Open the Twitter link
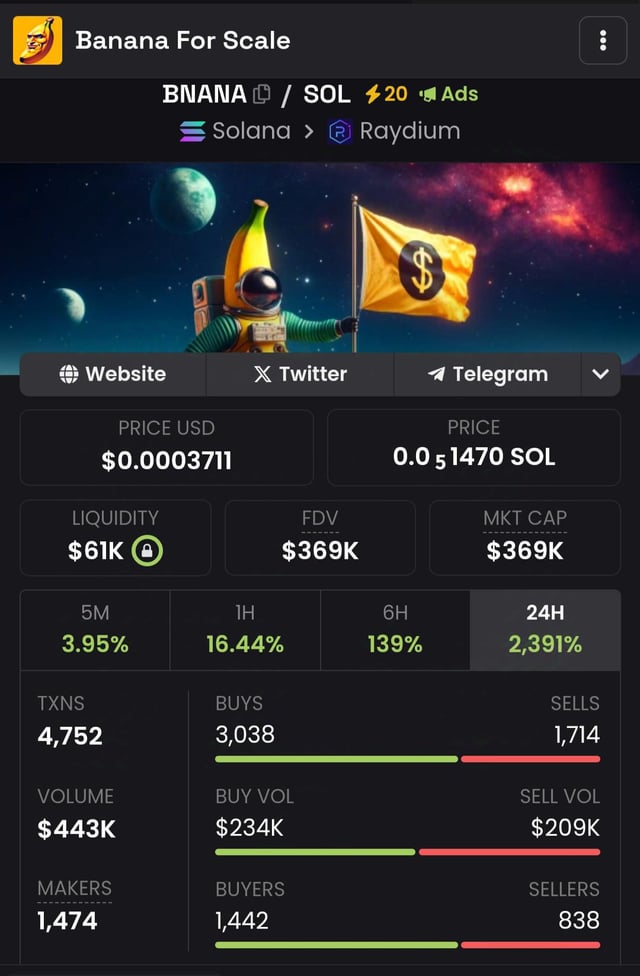This screenshot has height=976, width=640. coord(300,374)
